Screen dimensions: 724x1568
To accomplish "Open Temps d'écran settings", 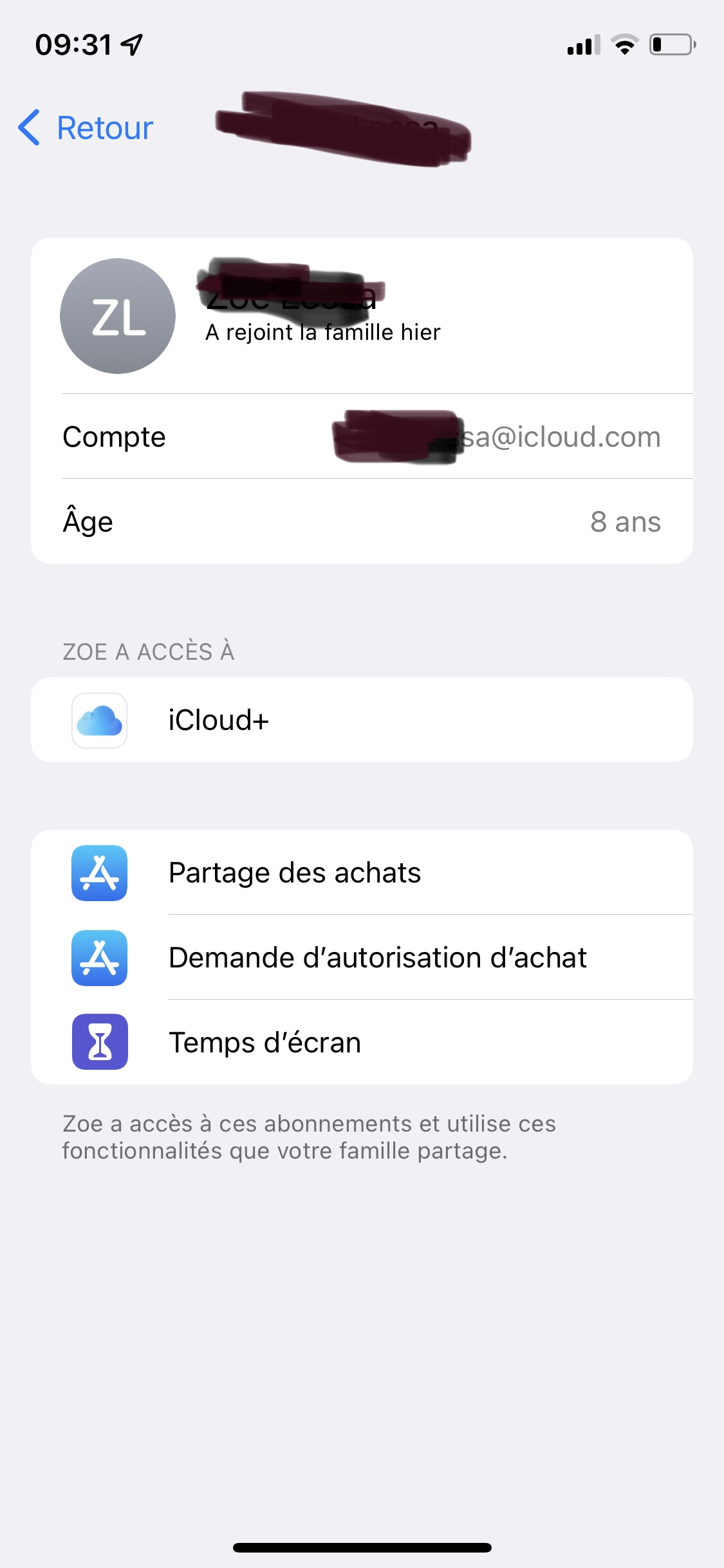I will pyautogui.click(x=360, y=1043).
